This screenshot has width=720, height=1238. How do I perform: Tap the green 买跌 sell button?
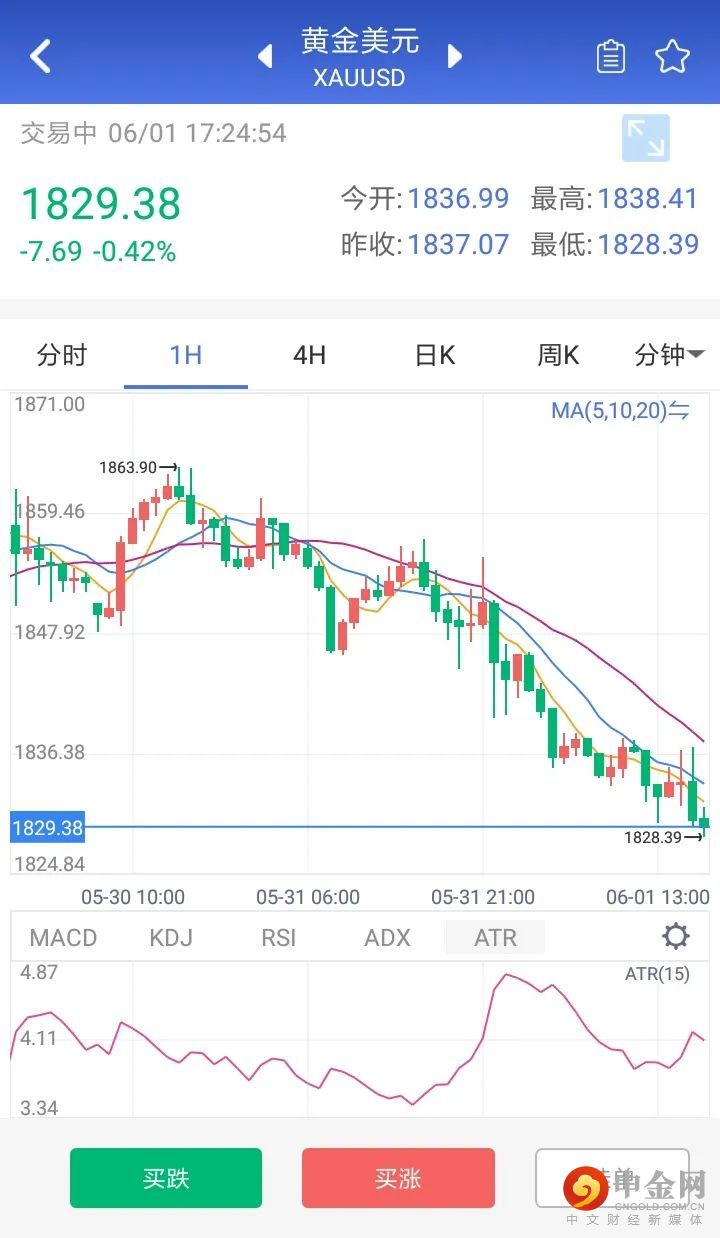pos(166,1178)
